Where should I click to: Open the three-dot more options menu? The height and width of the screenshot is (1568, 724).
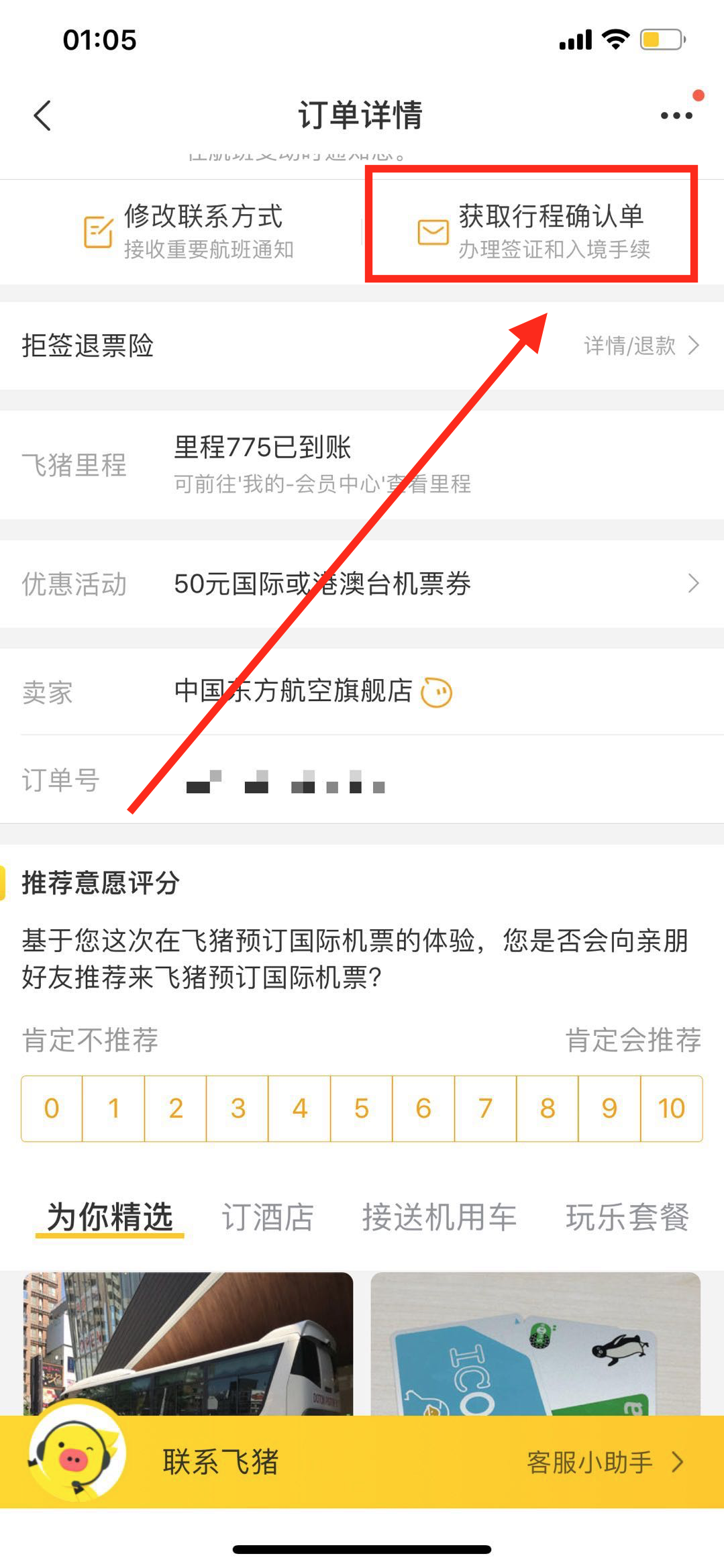(675, 115)
